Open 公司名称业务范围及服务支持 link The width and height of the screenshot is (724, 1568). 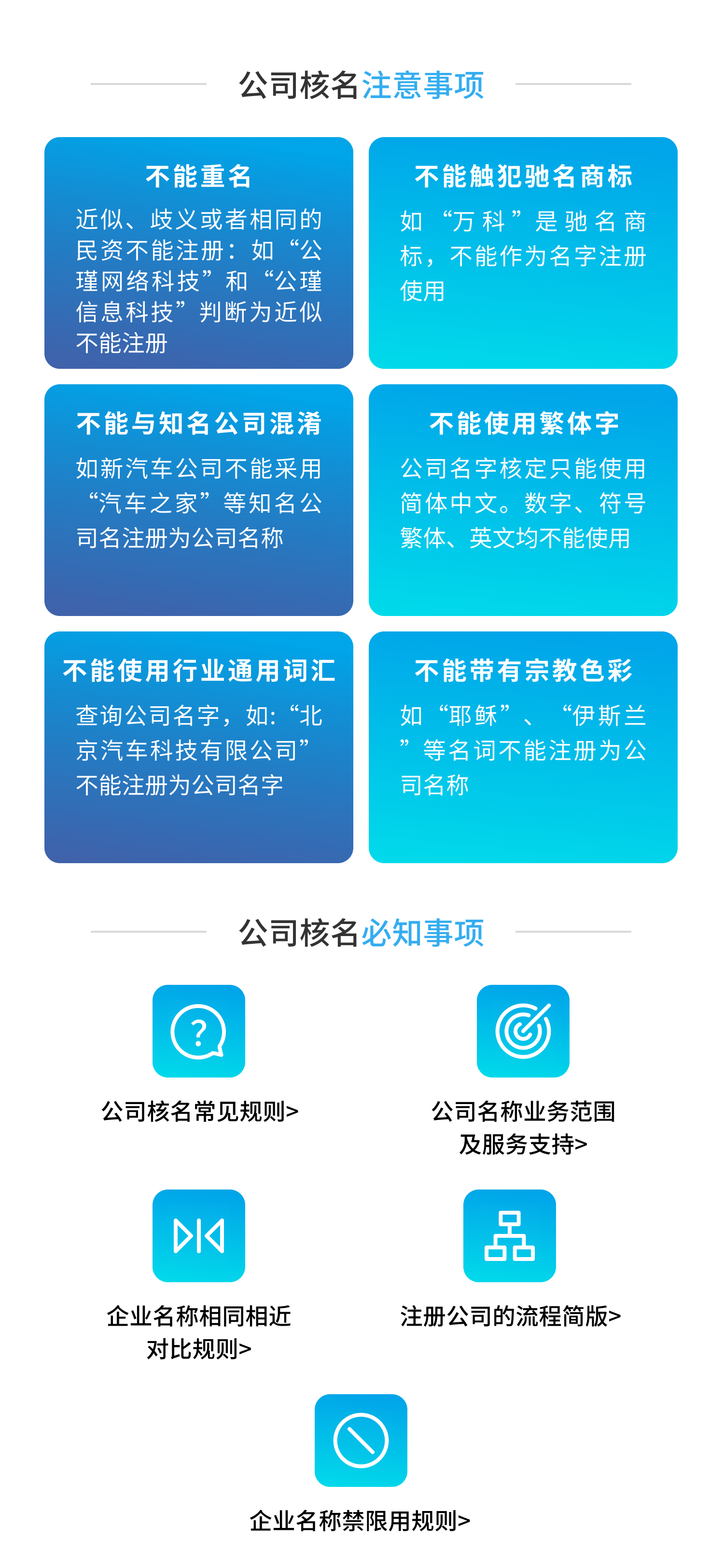pos(523,1127)
